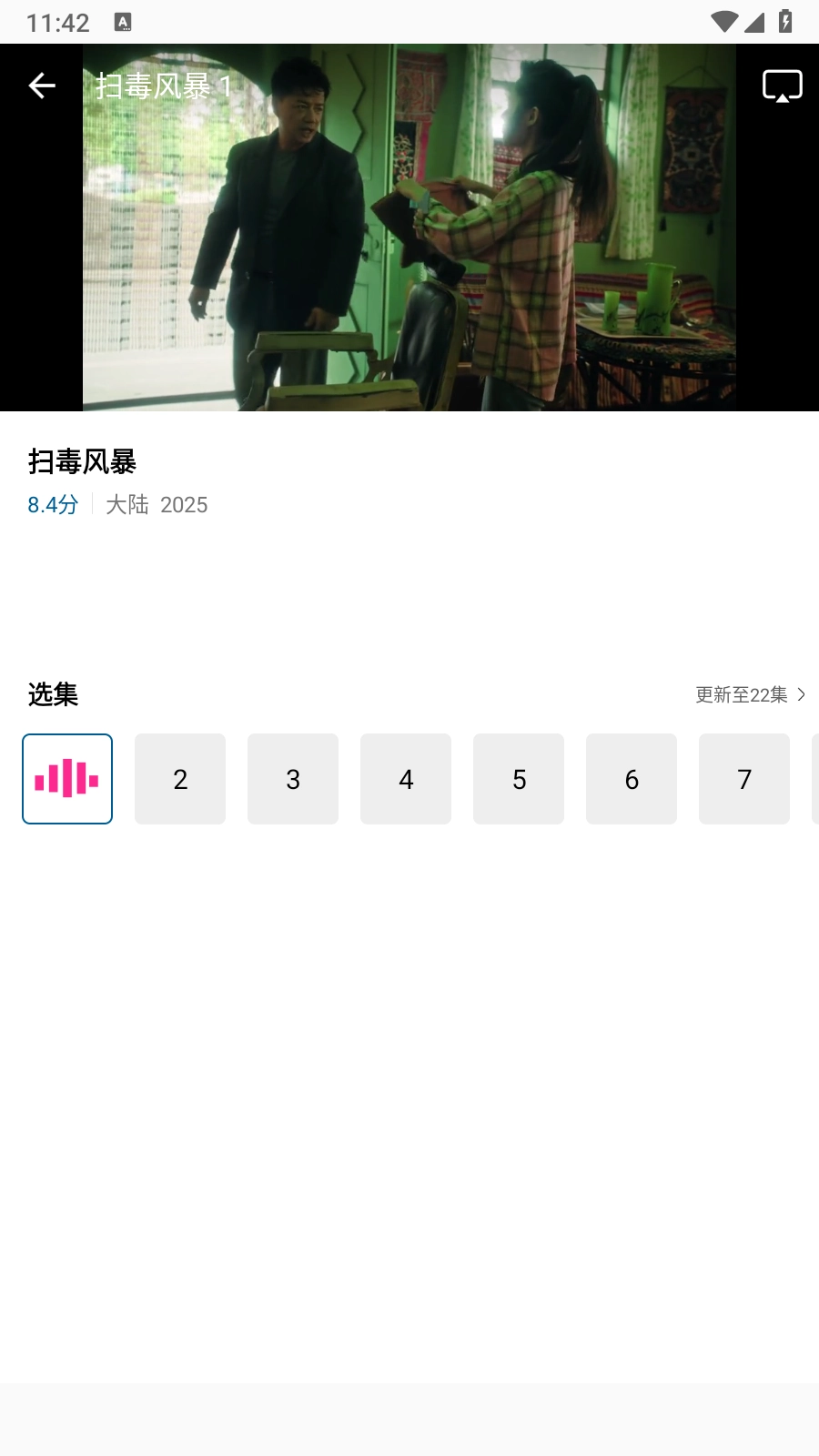Open the chevron next to episode count

(802, 694)
